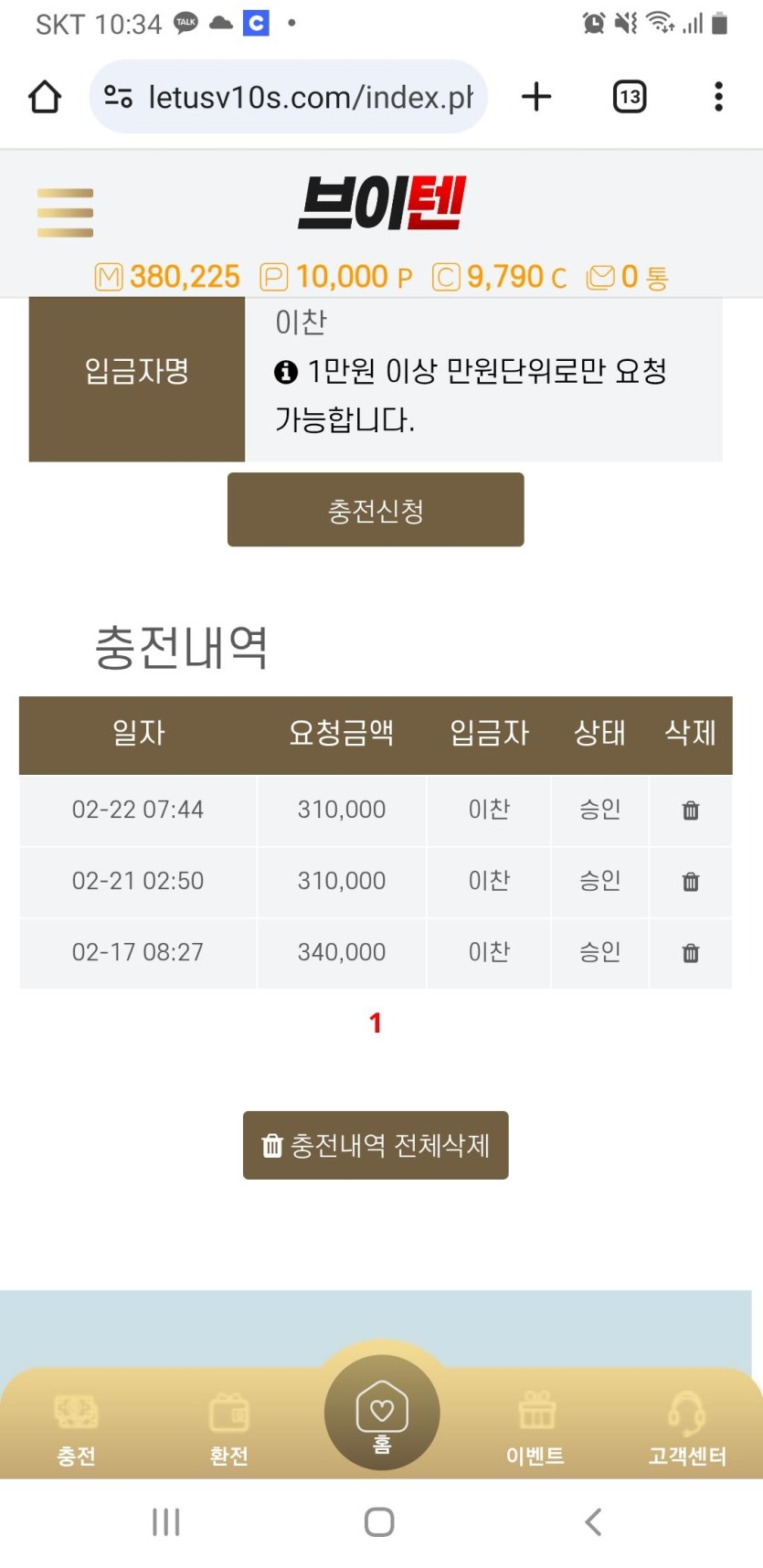Open the browser URL address bar
Viewport: 763px width, 1568px height.
[x=302, y=97]
